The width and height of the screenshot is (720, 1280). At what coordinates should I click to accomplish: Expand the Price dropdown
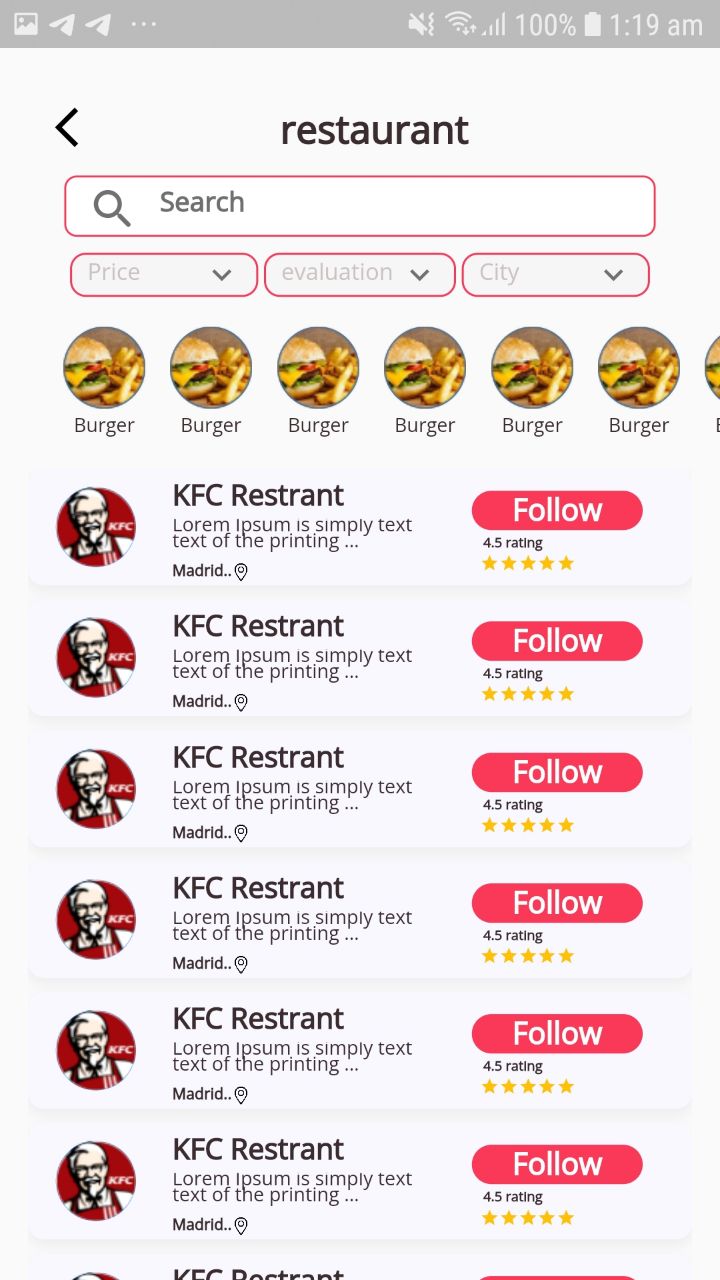click(164, 274)
